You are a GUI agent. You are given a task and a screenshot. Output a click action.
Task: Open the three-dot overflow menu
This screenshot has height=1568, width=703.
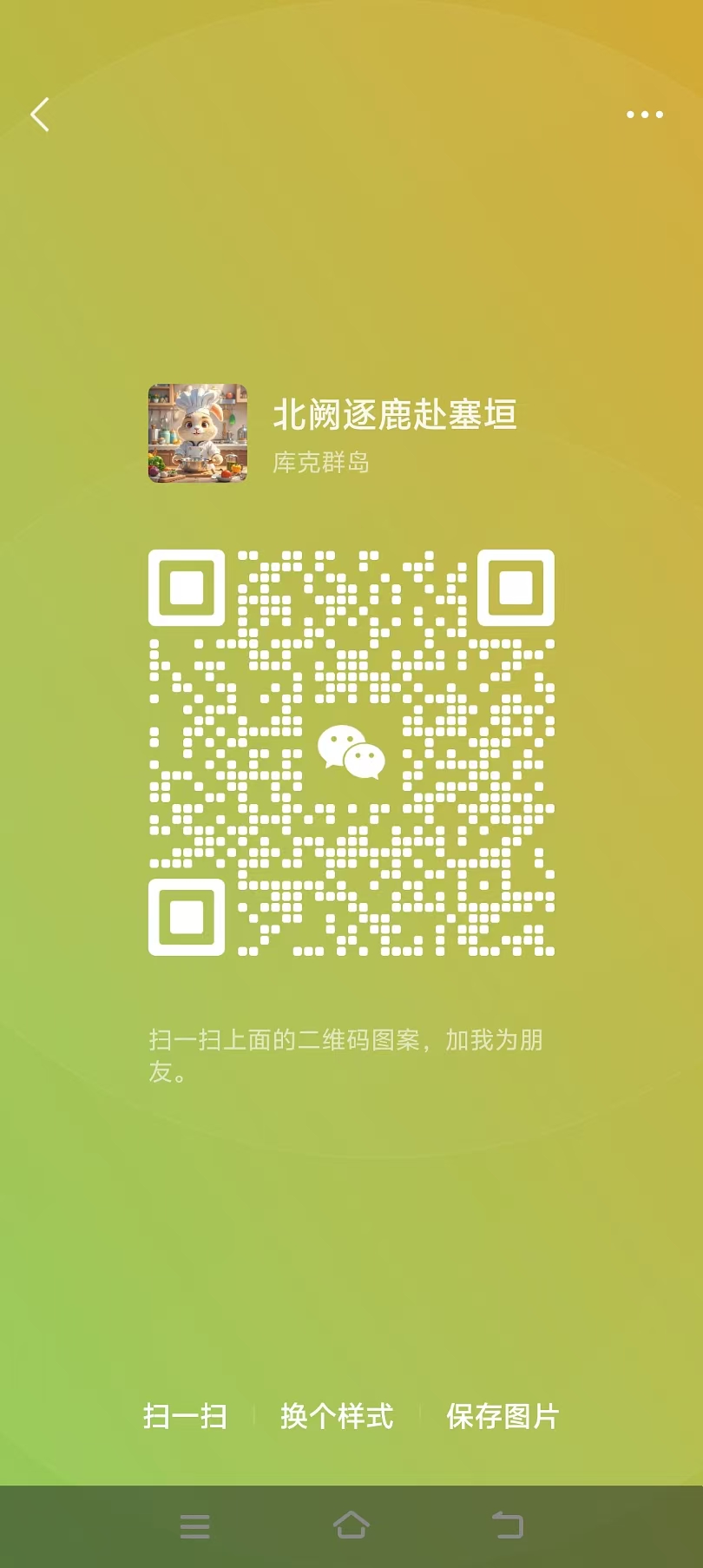click(x=645, y=115)
